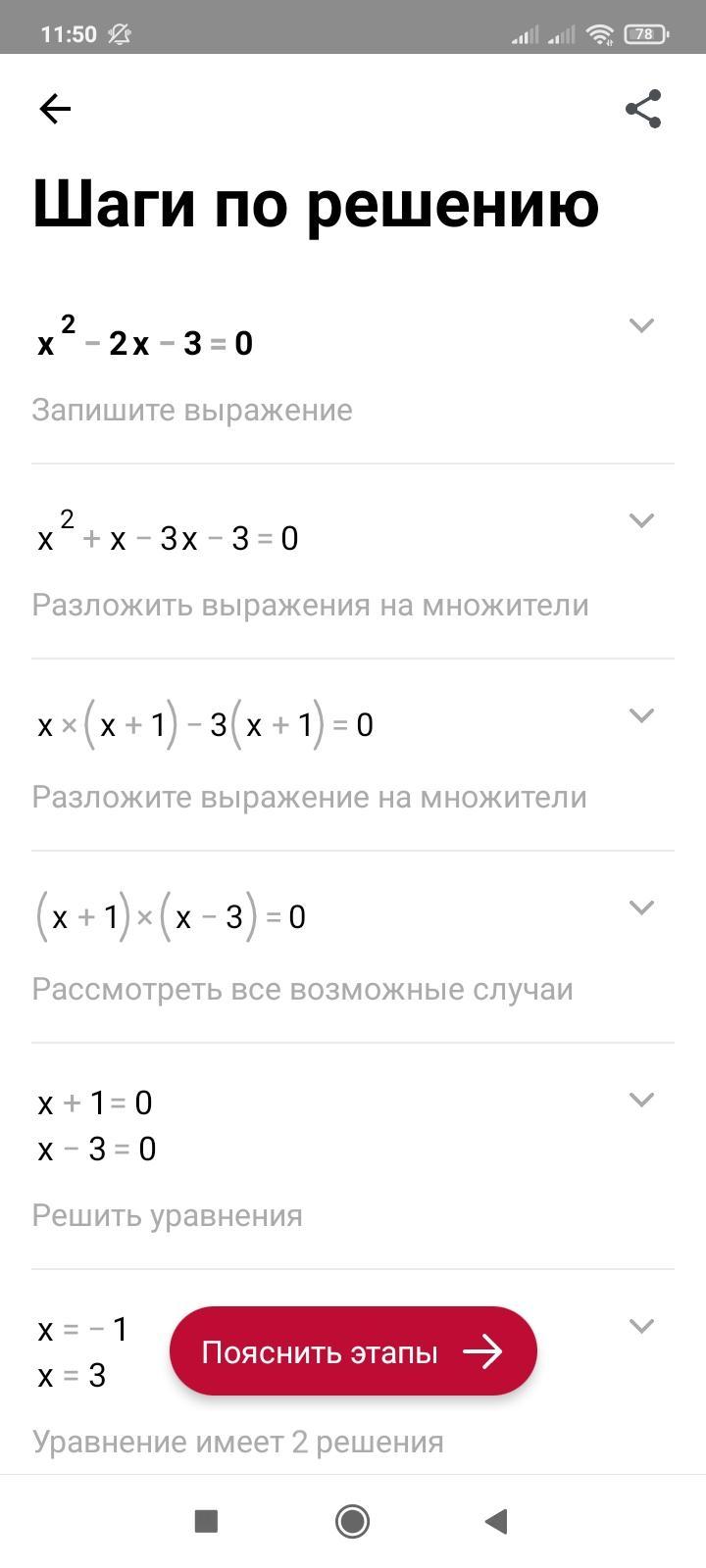706x1568 pixels.
Task: Expand the step x² + x − 3x − 3 = 0
Action: tap(640, 520)
